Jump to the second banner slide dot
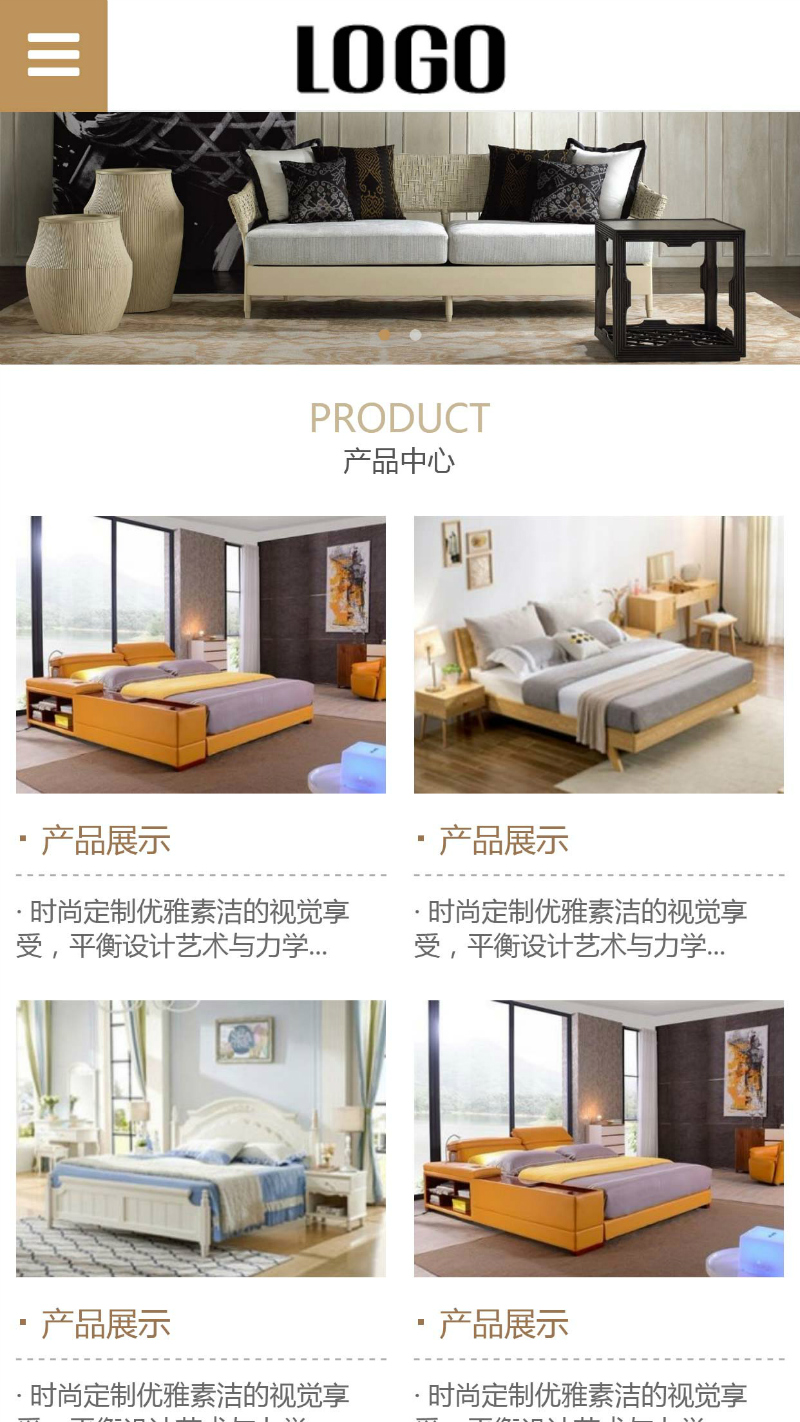Image resolution: width=800 pixels, height=1422 pixels. coord(416,335)
